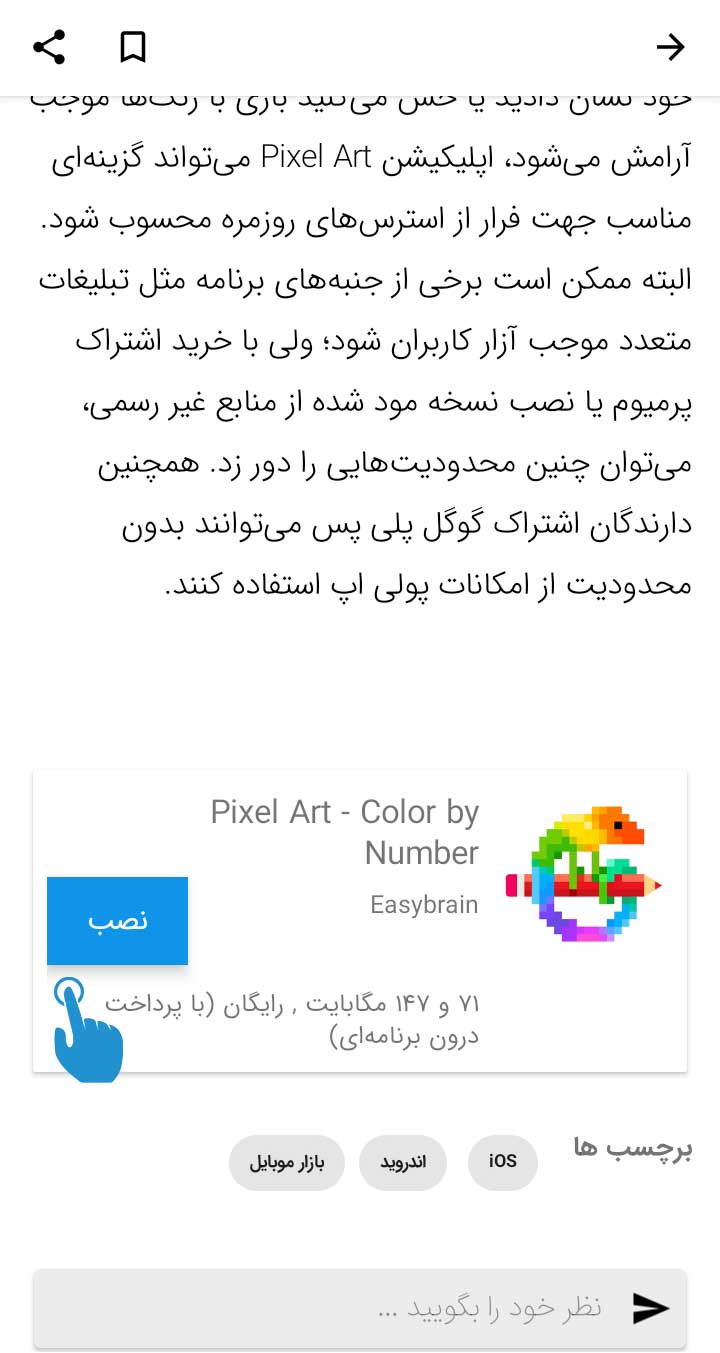Bookmark this article
Image resolution: width=720 pixels, height=1353 pixels.
[x=133, y=47]
